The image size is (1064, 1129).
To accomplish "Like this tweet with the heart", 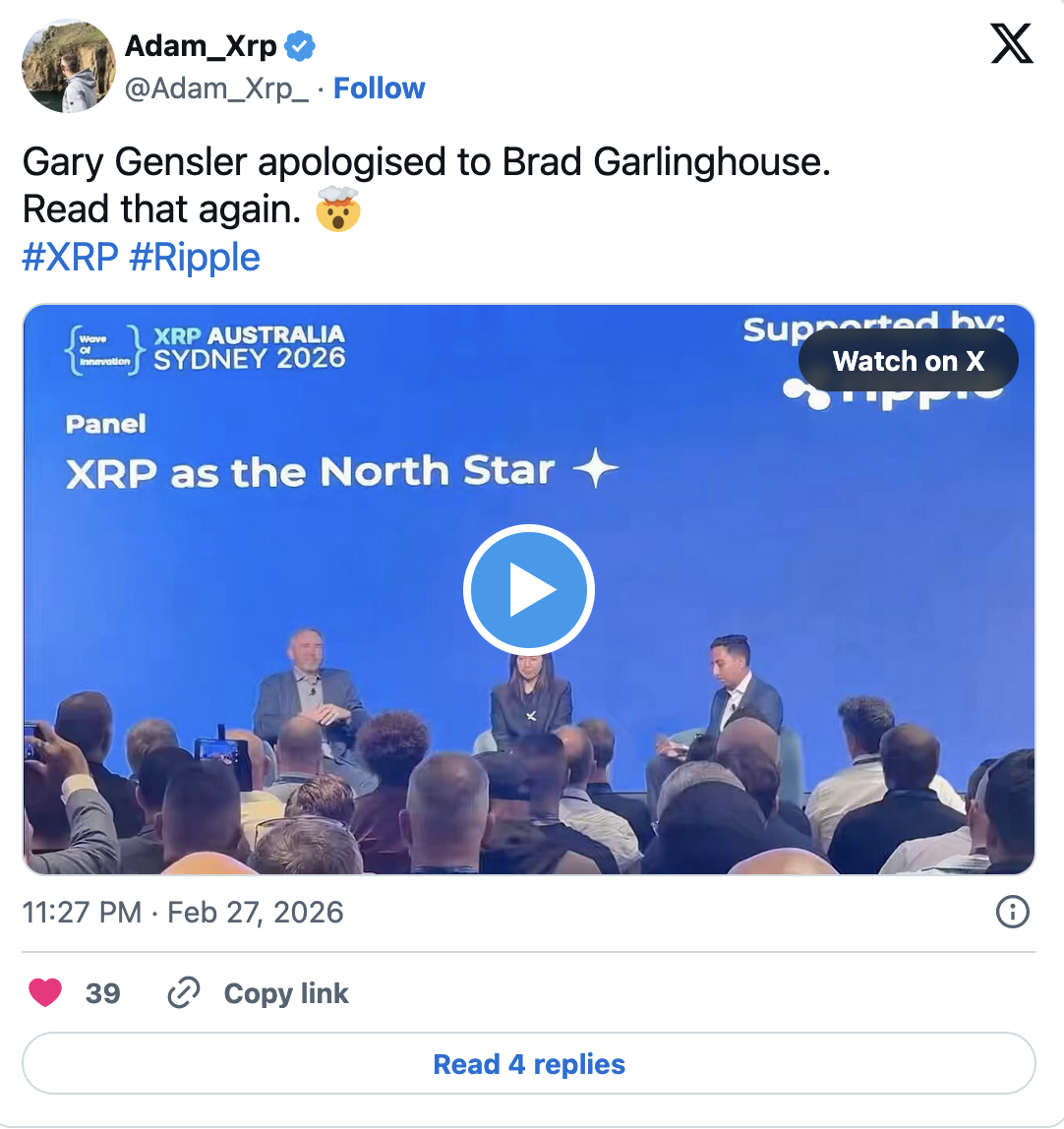I will (45, 993).
